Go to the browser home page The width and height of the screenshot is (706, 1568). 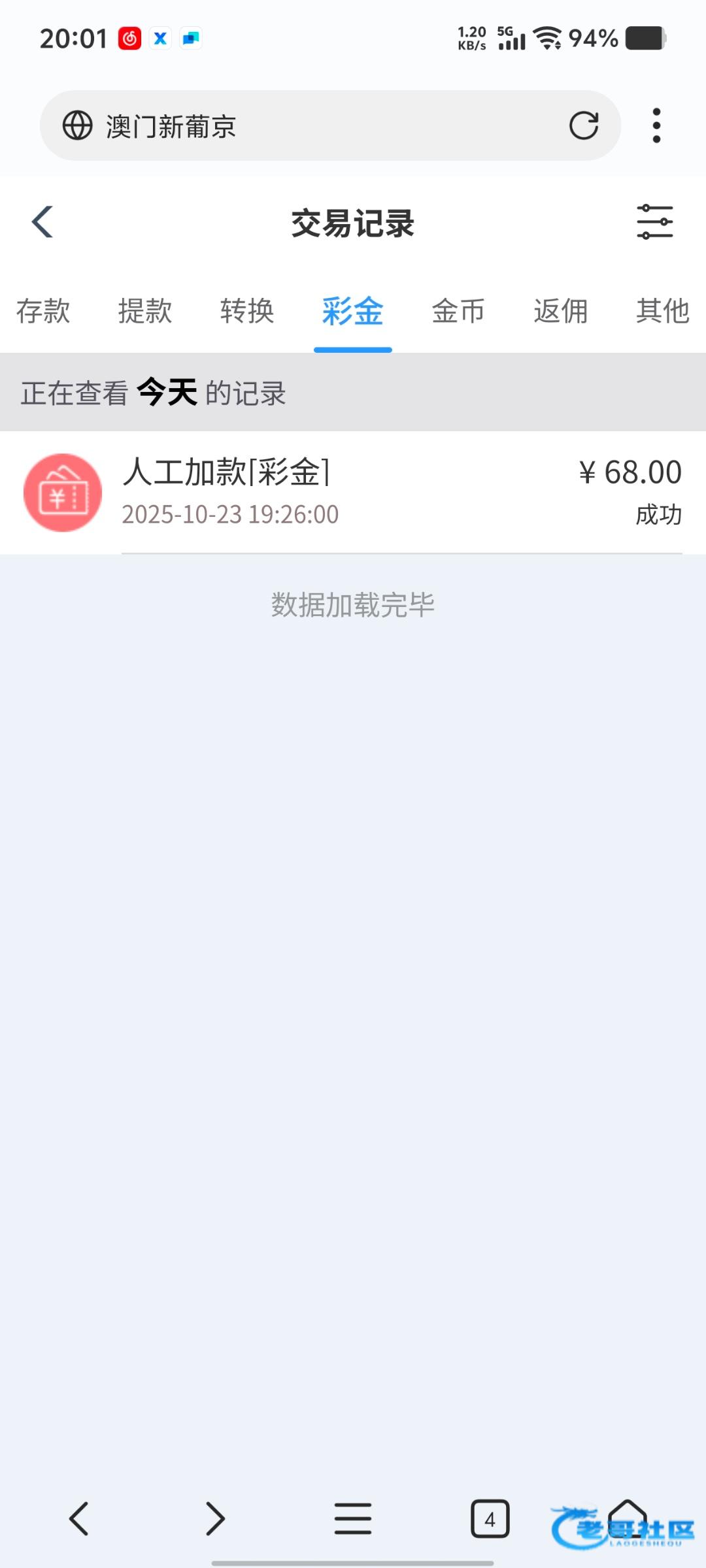[x=627, y=1516]
